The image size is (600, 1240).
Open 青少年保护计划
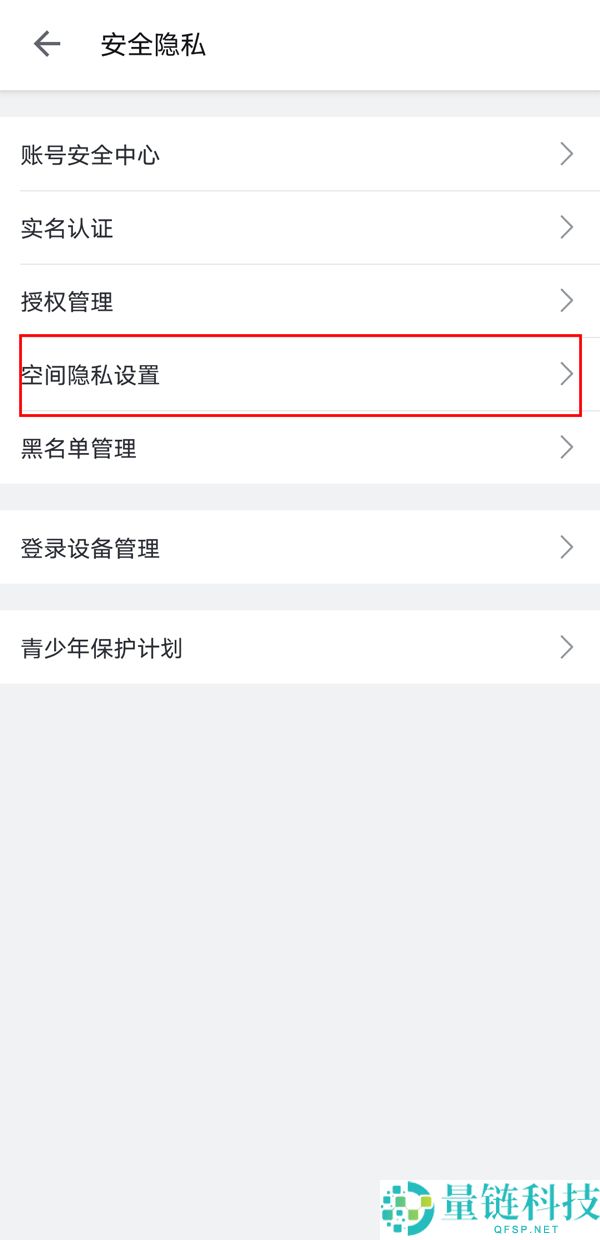coord(300,647)
